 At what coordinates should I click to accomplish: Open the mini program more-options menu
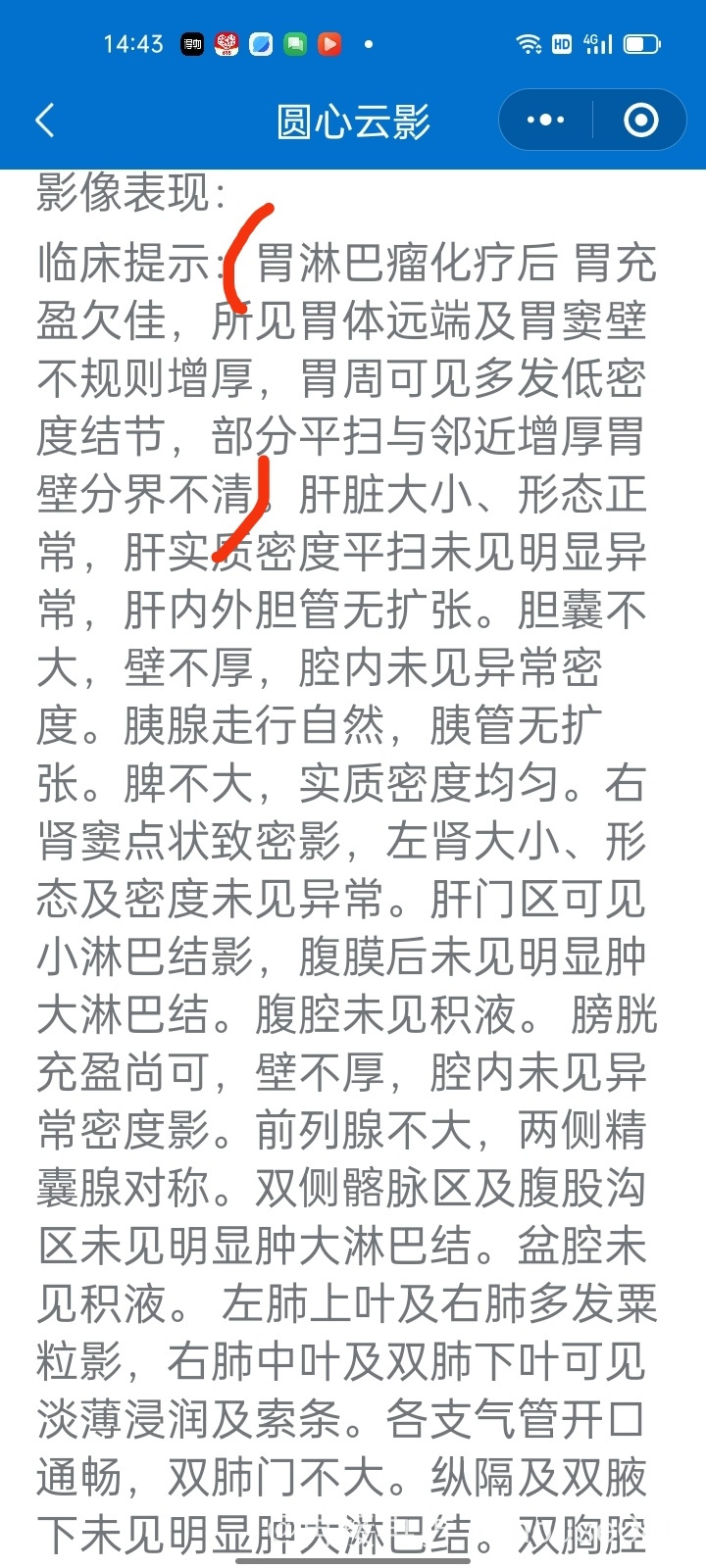click(x=545, y=121)
